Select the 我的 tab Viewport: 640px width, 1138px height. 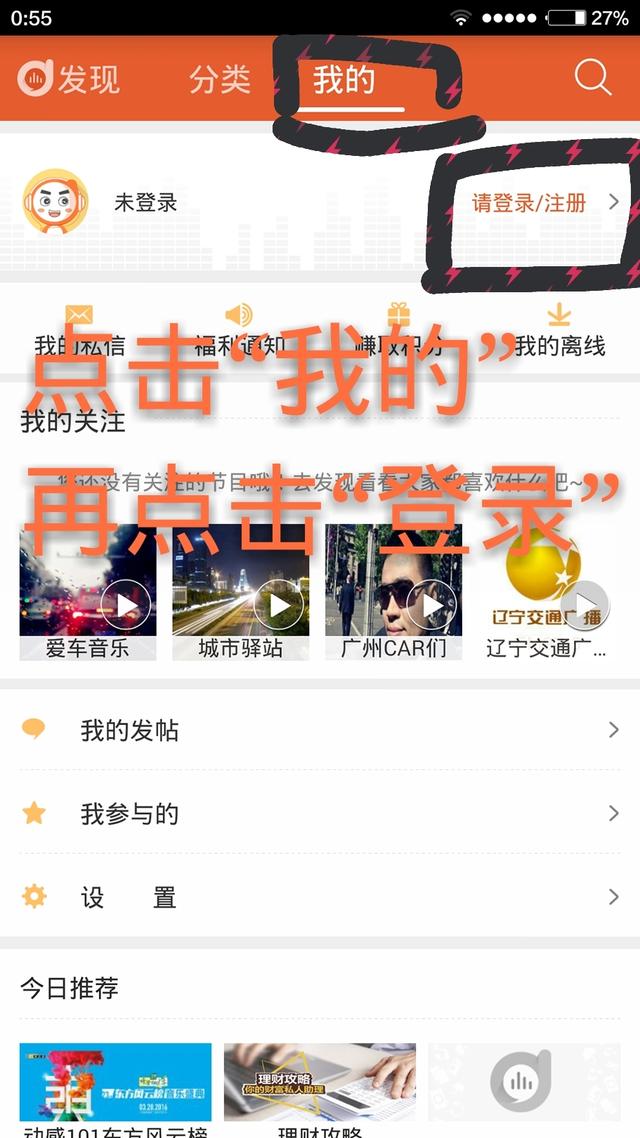point(343,79)
